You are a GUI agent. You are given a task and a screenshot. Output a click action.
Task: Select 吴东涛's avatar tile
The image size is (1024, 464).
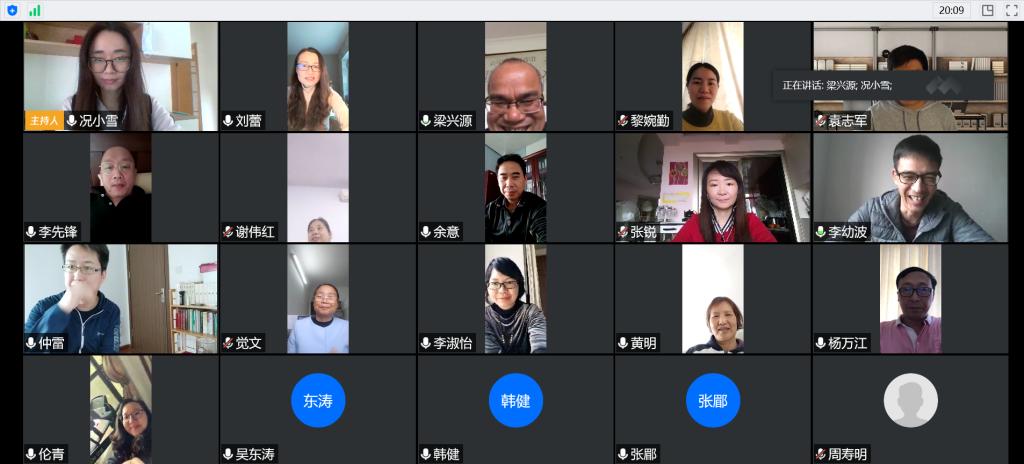[x=318, y=400]
